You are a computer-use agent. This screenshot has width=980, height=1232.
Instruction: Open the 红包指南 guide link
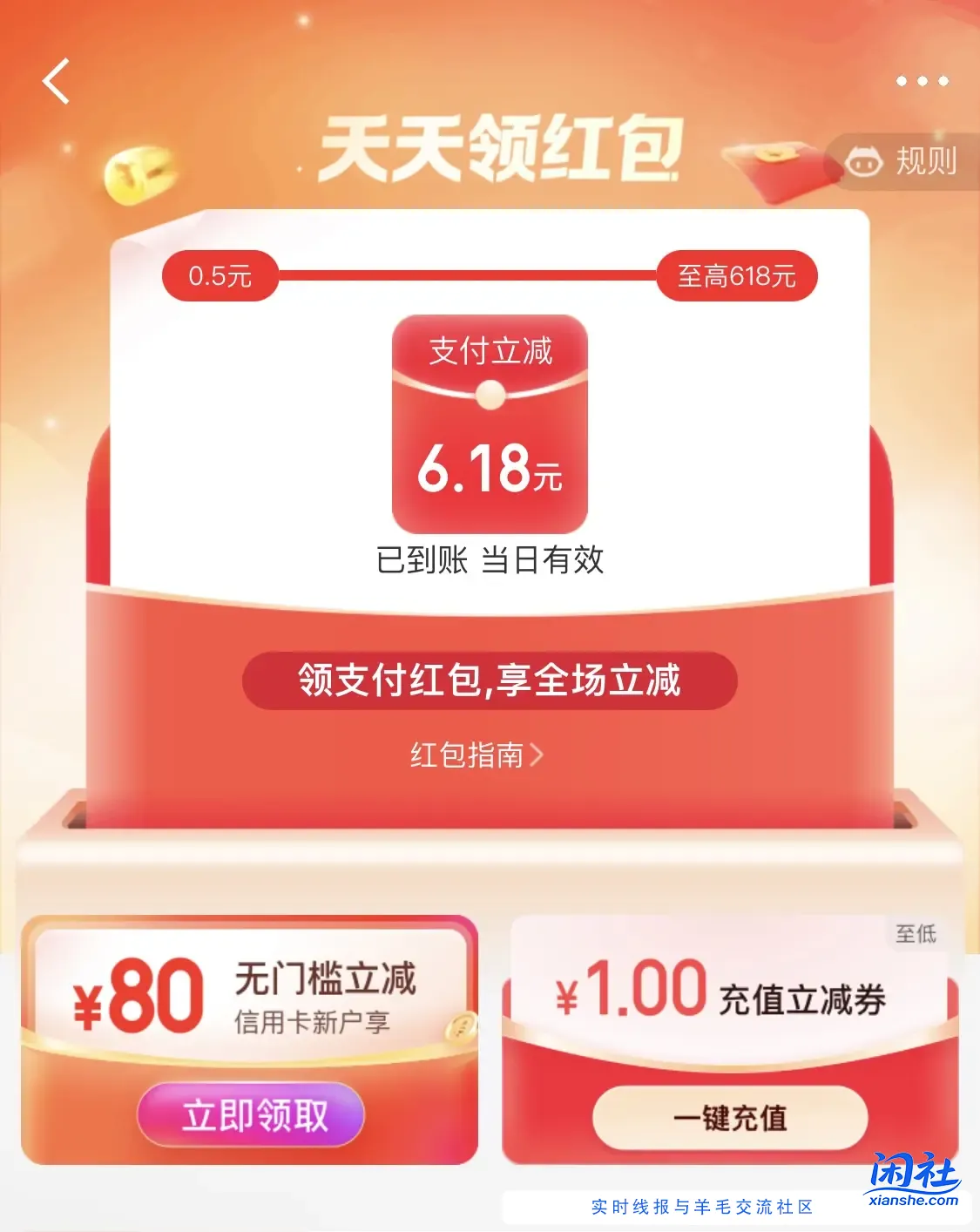click(476, 755)
